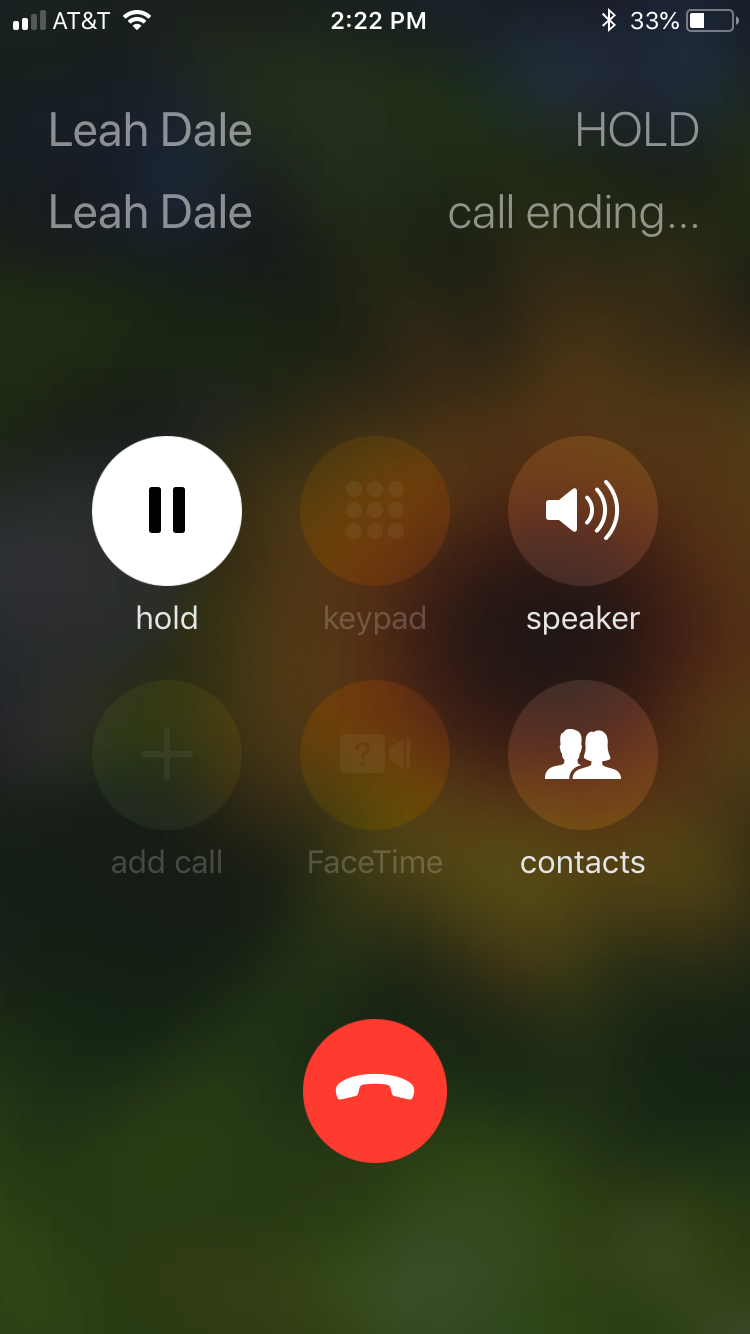The height and width of the screenshot is (1334, 750).
Task: Select the call labeled HOLD
Action: pos(636,129)
